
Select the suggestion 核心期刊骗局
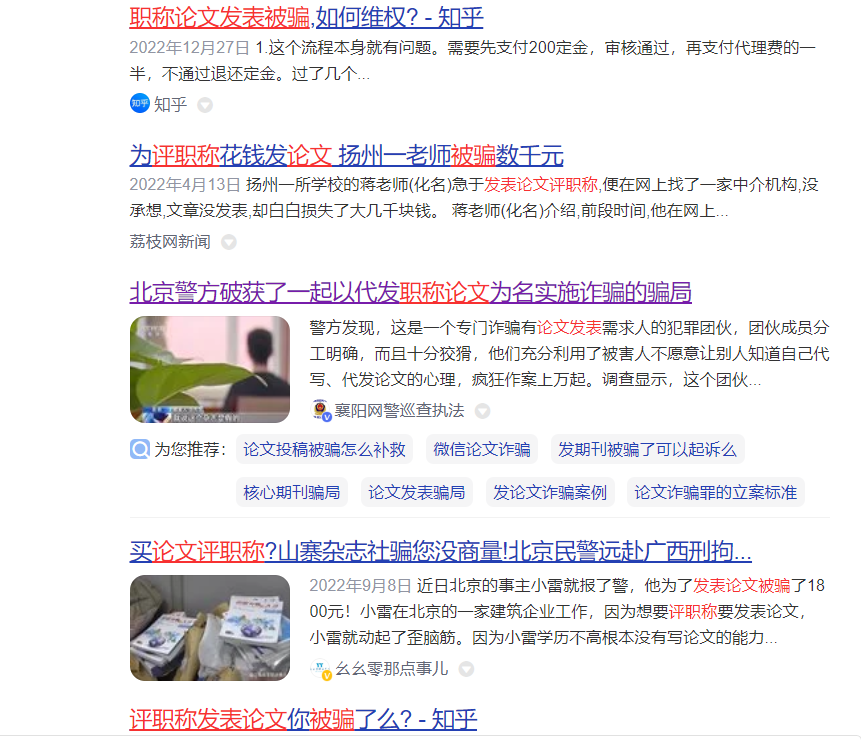tap(292, 492)
